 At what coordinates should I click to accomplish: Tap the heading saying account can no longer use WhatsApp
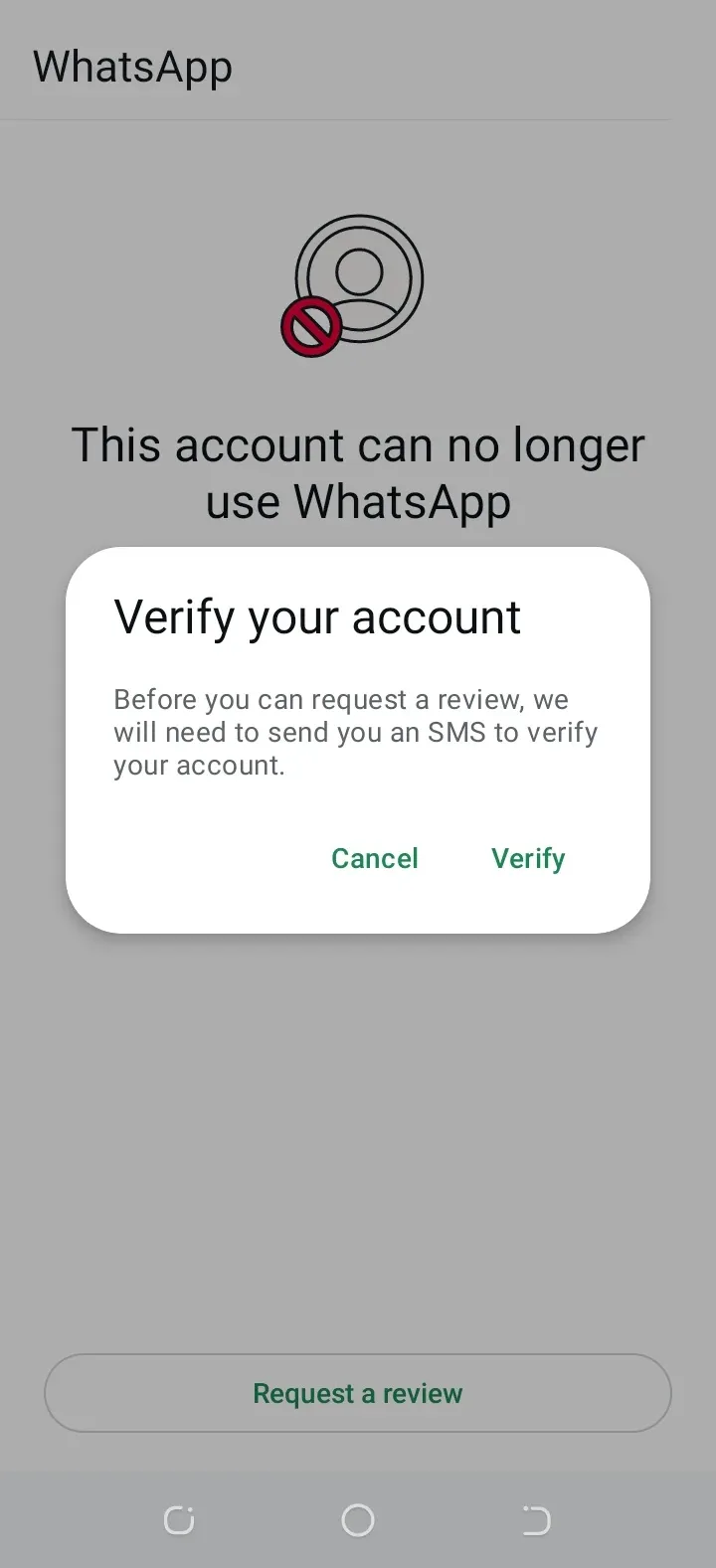pyautogui.click(x=358, y=472)
